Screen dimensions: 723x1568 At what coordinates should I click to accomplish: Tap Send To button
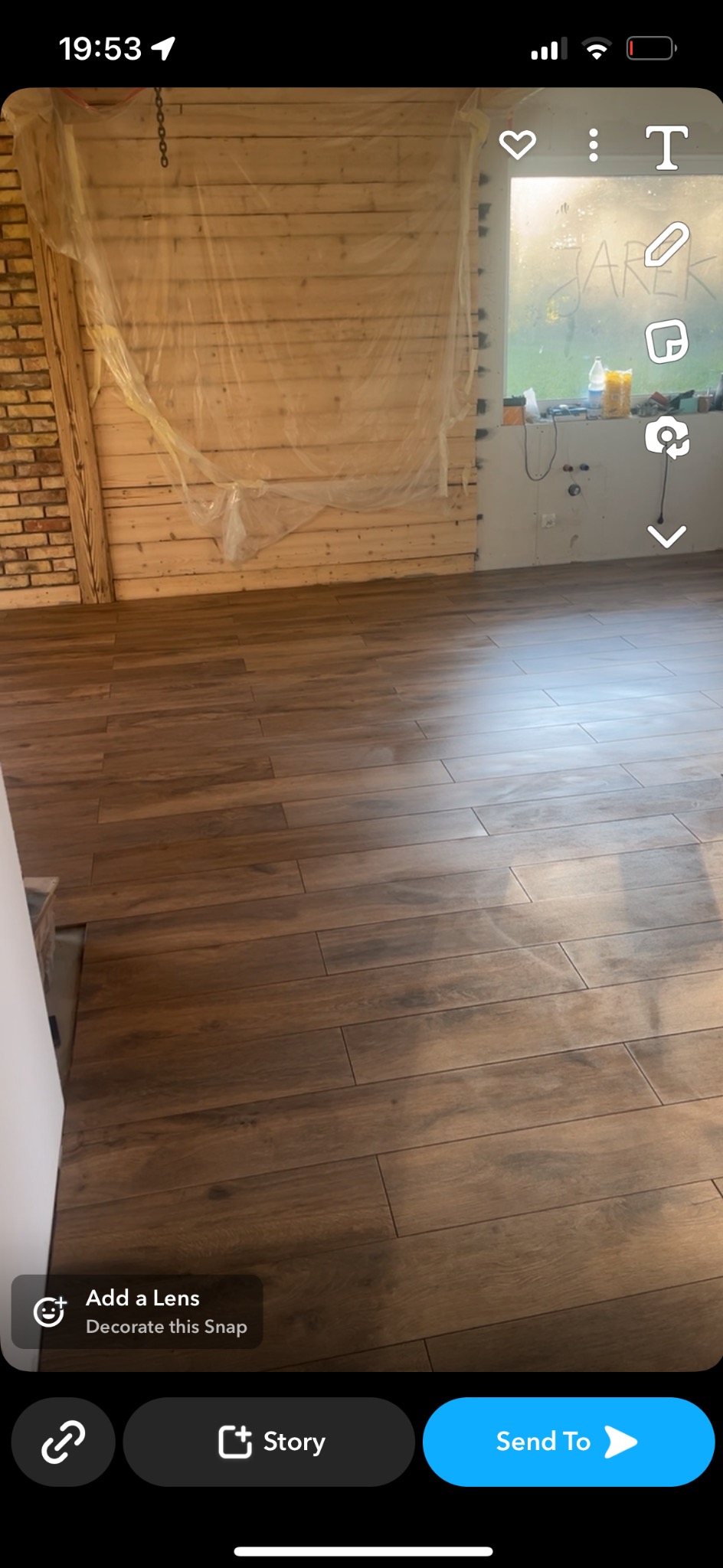(x=568, y=1442)
